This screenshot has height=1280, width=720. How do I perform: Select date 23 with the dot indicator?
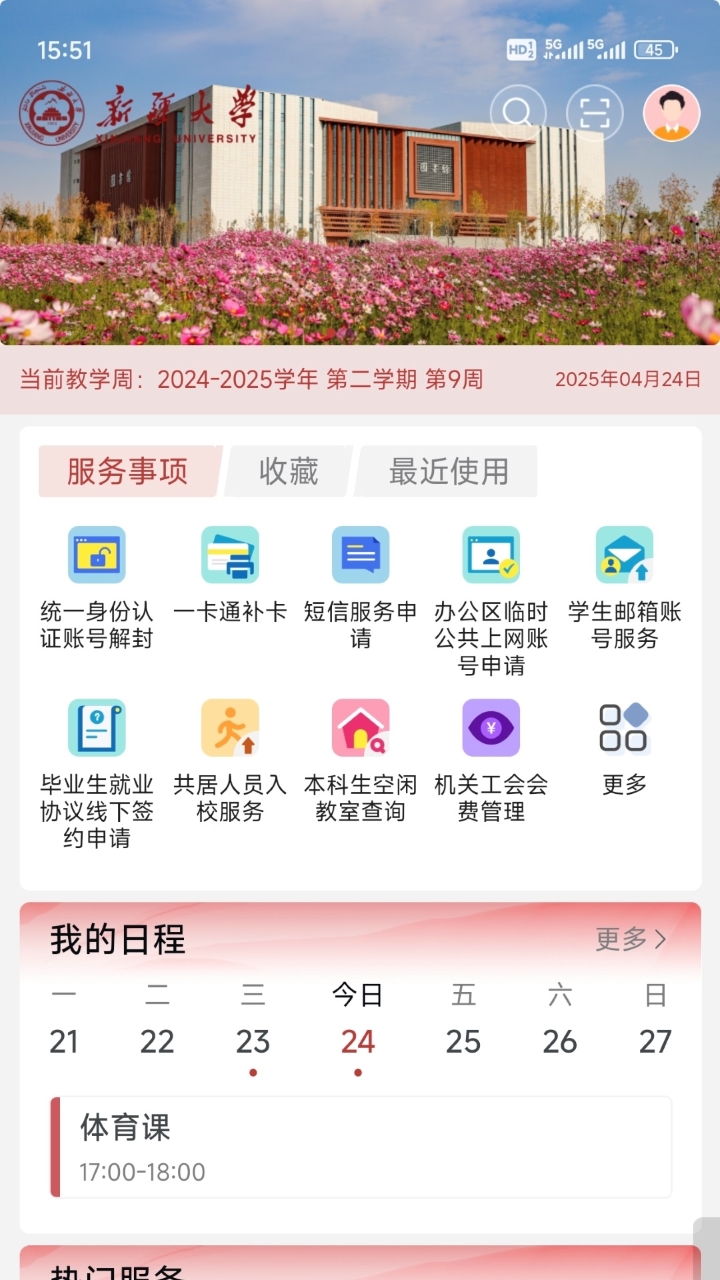254,1040
